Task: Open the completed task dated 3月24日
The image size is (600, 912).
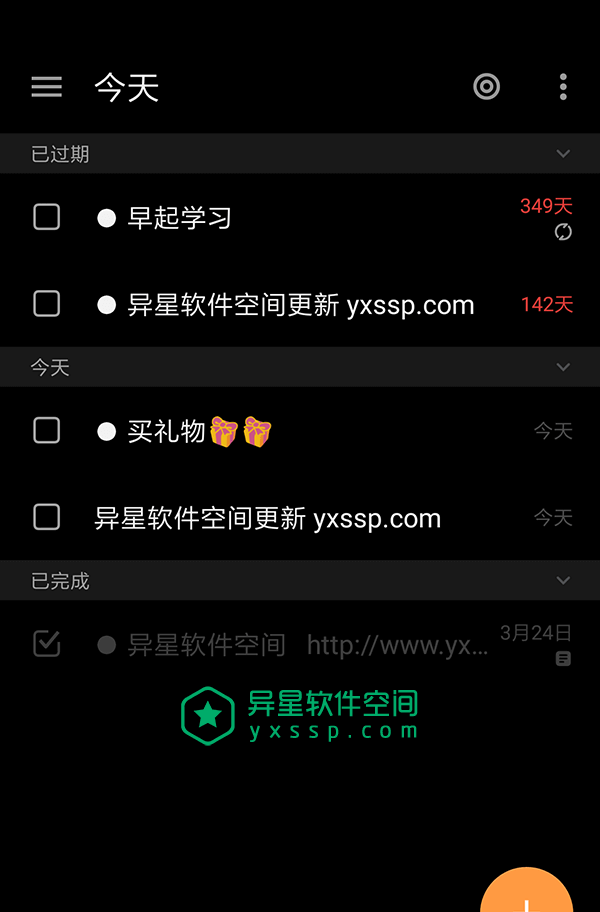Action: click(300, 645)
